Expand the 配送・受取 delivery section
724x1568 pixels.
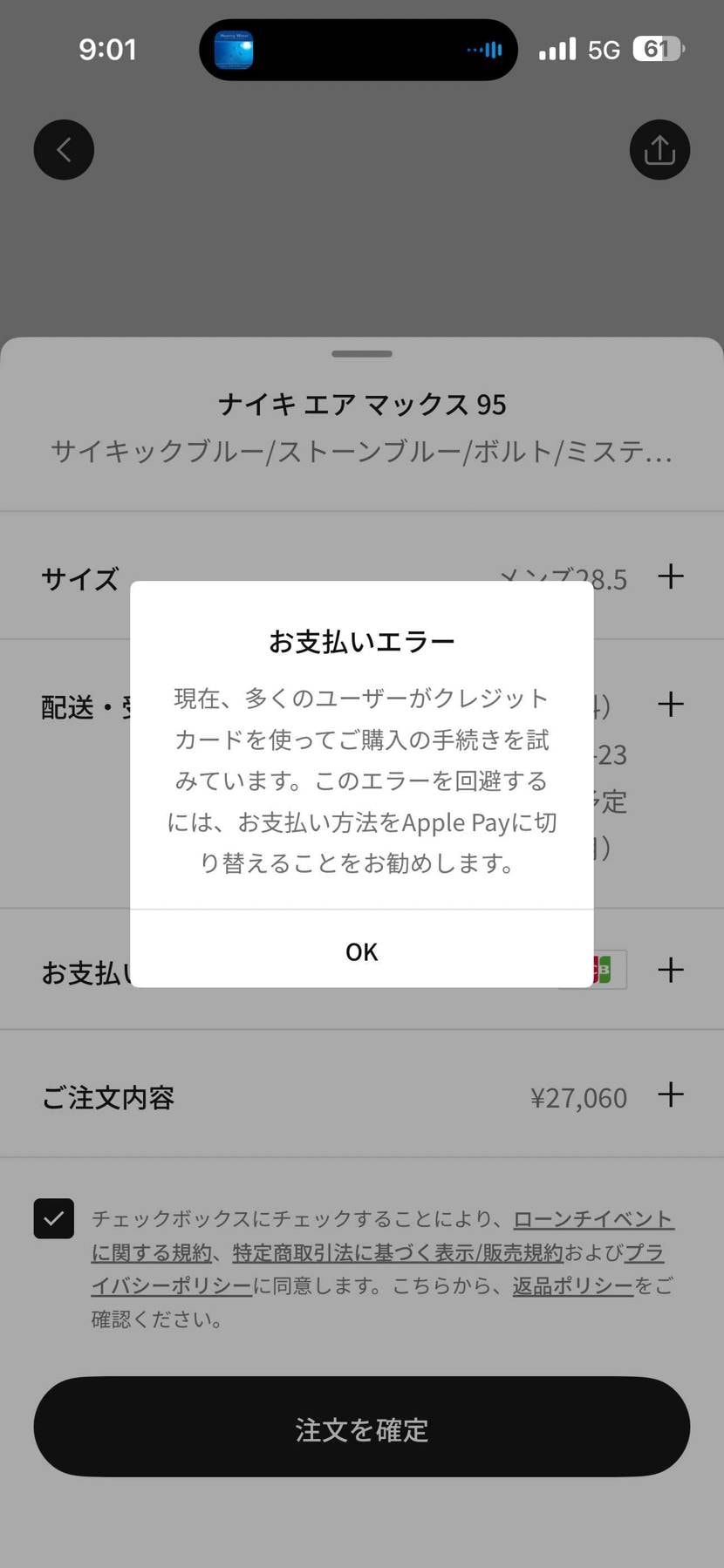(671, 705)
